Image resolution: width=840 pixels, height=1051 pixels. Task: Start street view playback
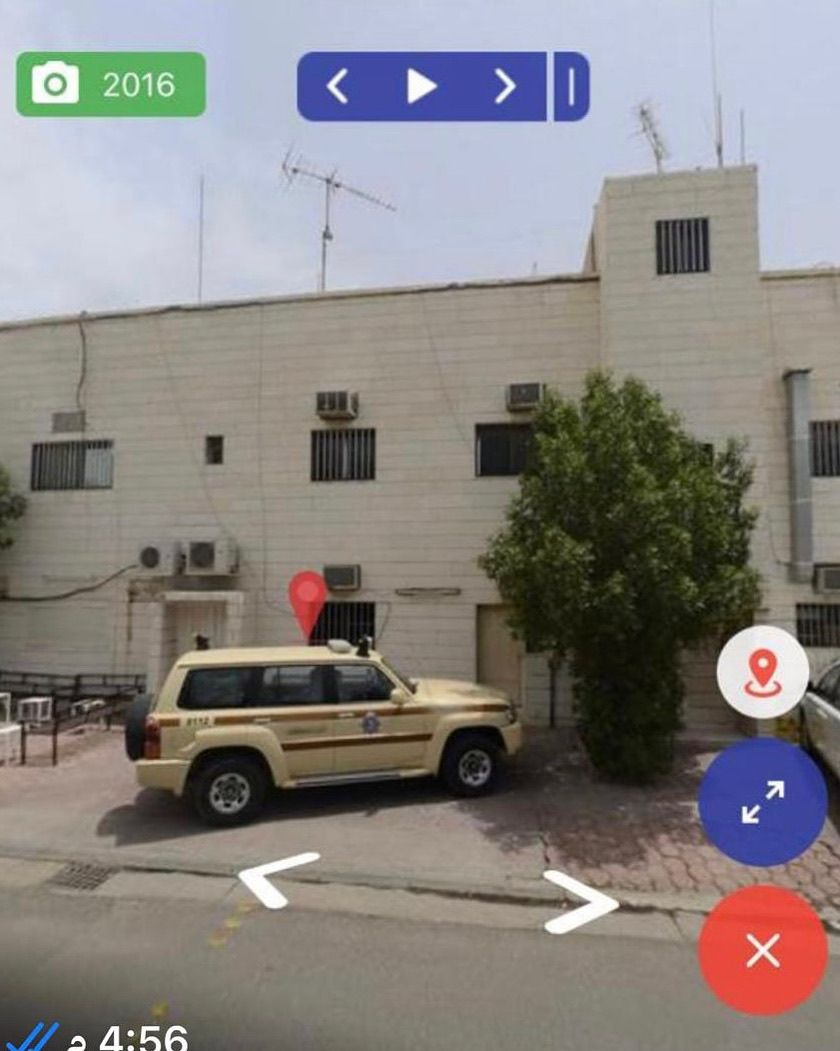[421, 87]
